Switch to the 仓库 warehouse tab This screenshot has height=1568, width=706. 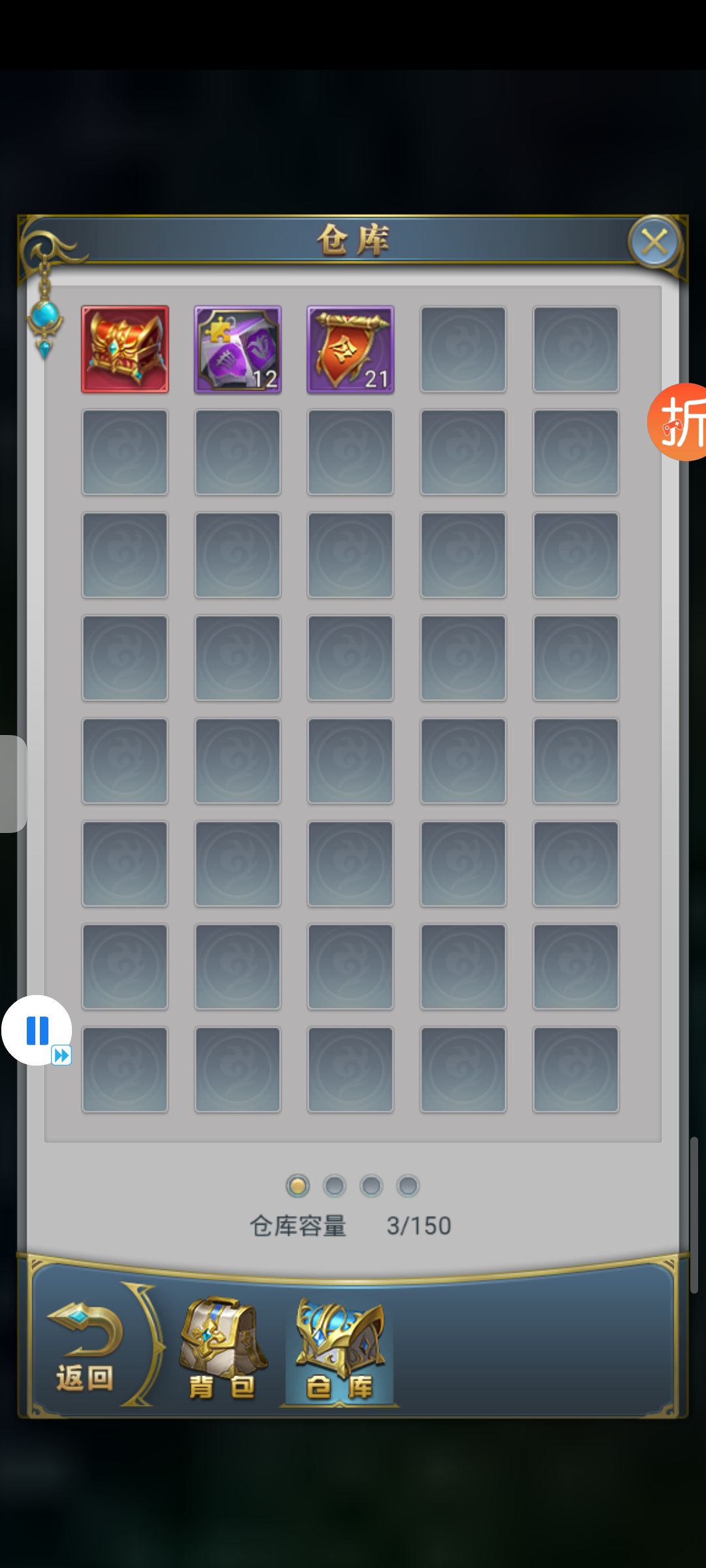tap(339, 1350)
